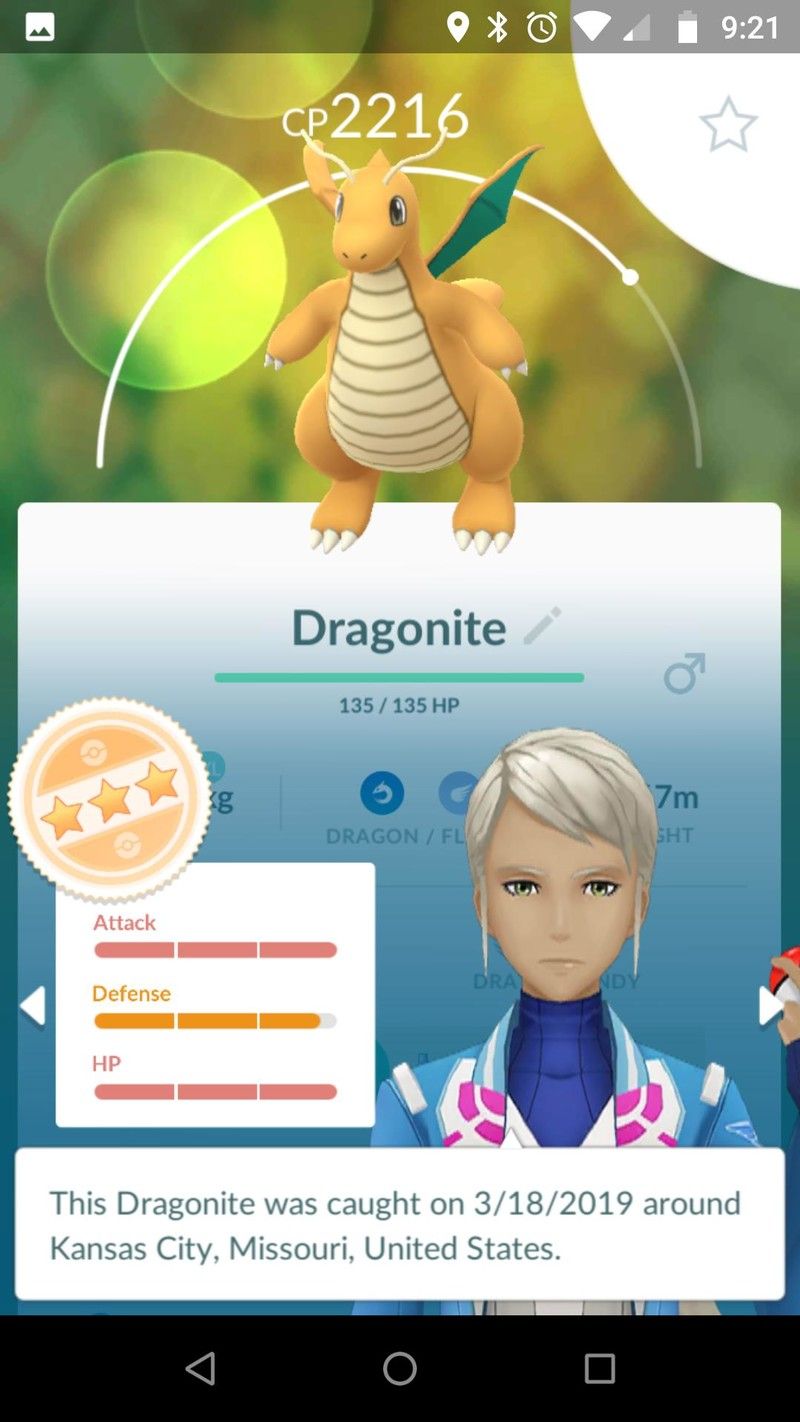The width and height of the screenshot is (800, 1422).
Task: Mark Dragonite as favorite with star
Action: 728,124
